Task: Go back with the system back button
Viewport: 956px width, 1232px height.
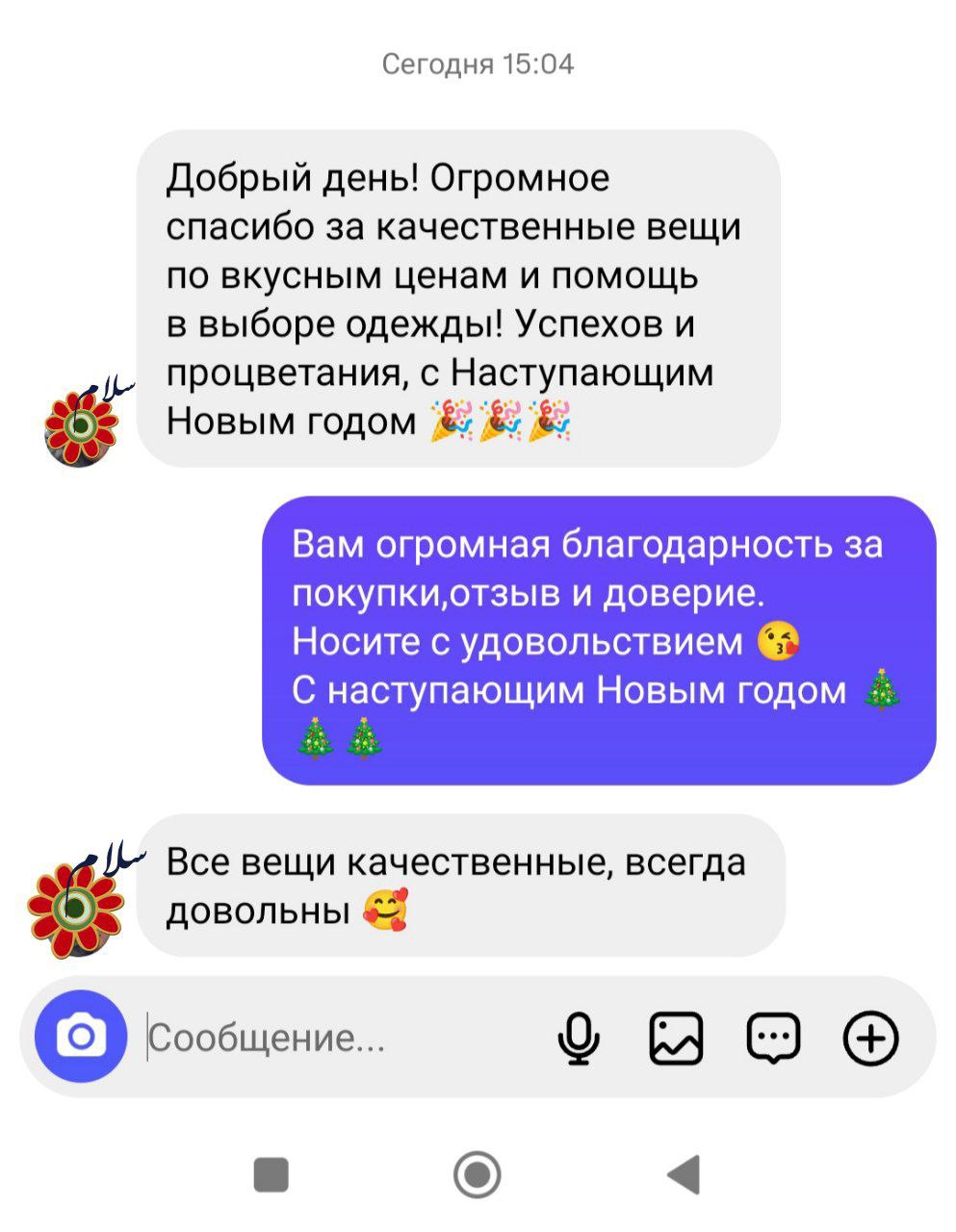Action: coord(684,1174)
